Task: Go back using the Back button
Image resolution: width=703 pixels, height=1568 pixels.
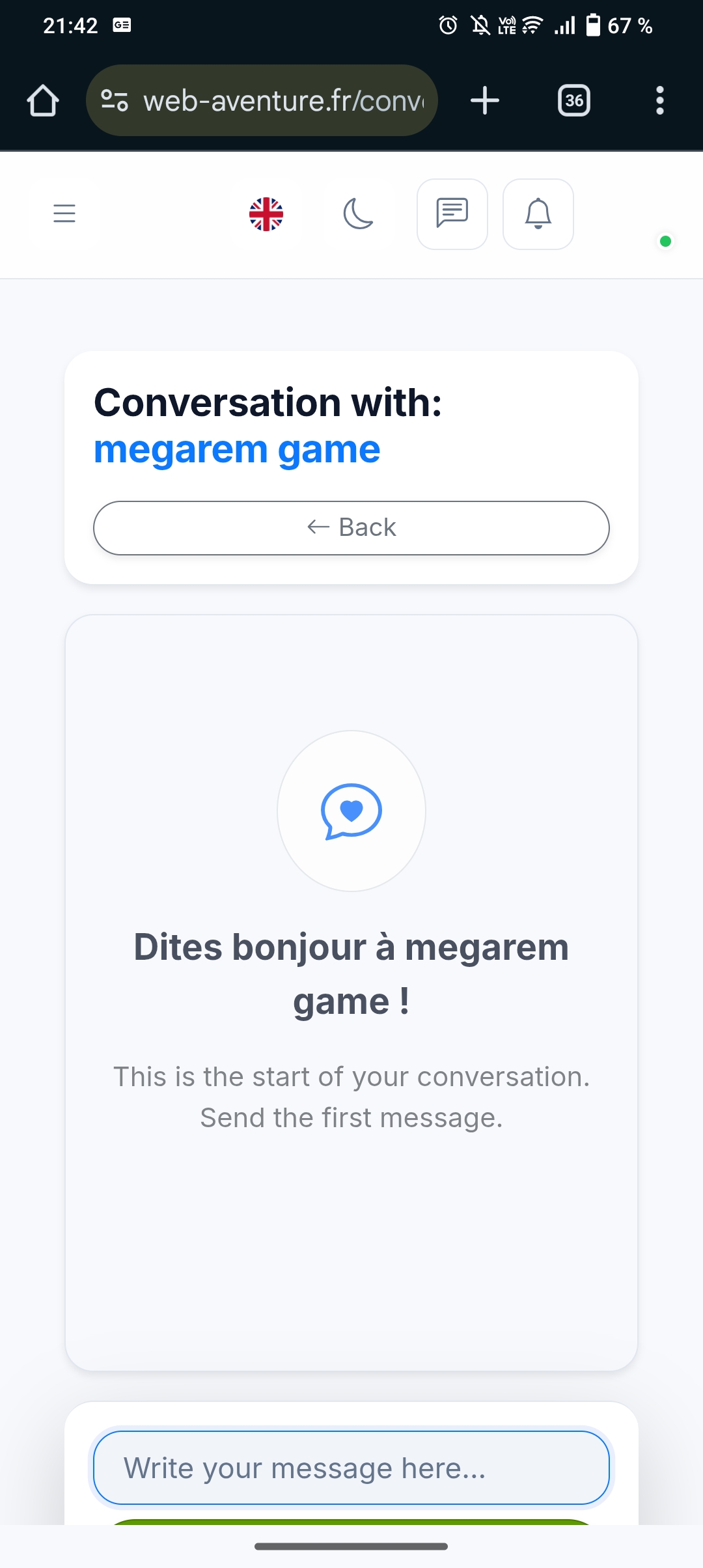Action: point(351,527)
